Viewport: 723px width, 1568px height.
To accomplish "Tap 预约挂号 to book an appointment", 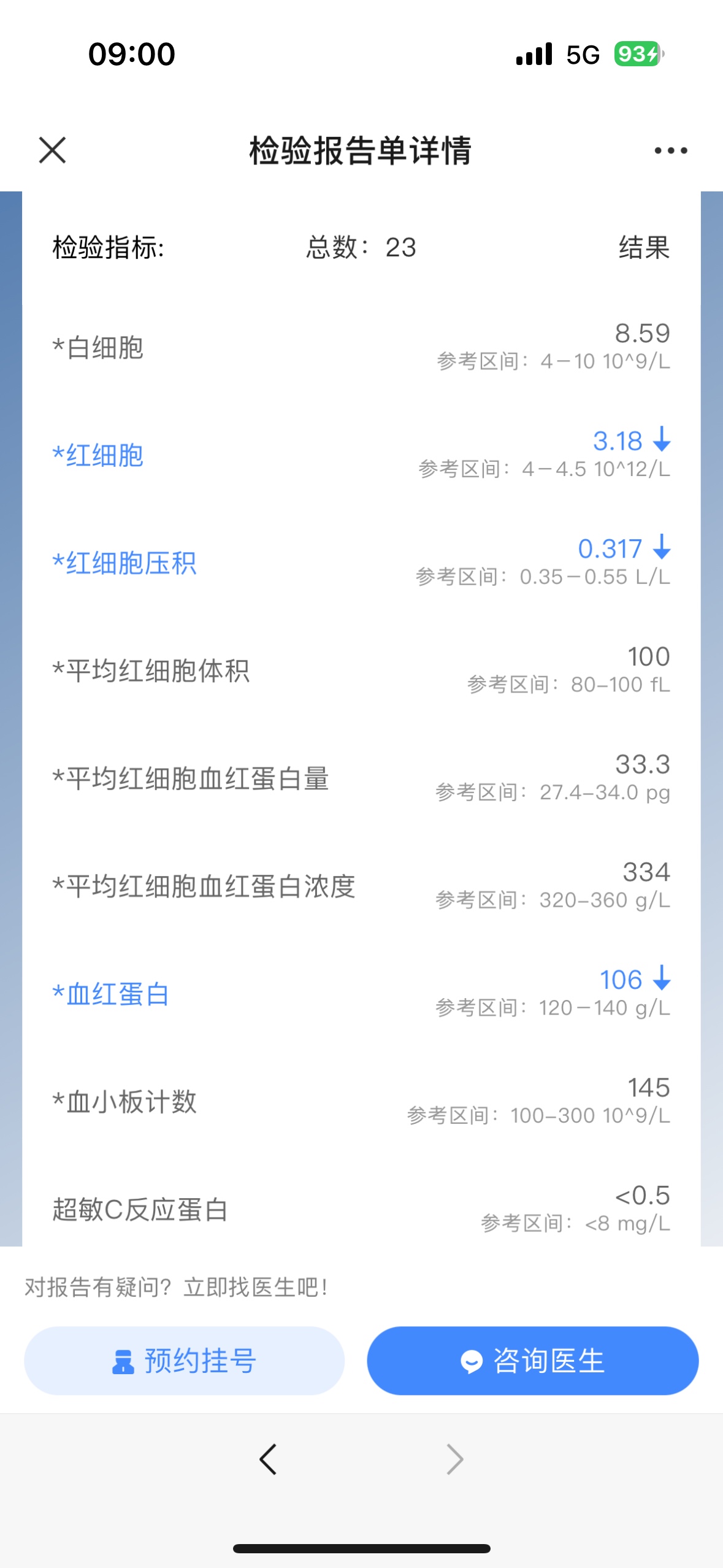I will (184, 1361).
